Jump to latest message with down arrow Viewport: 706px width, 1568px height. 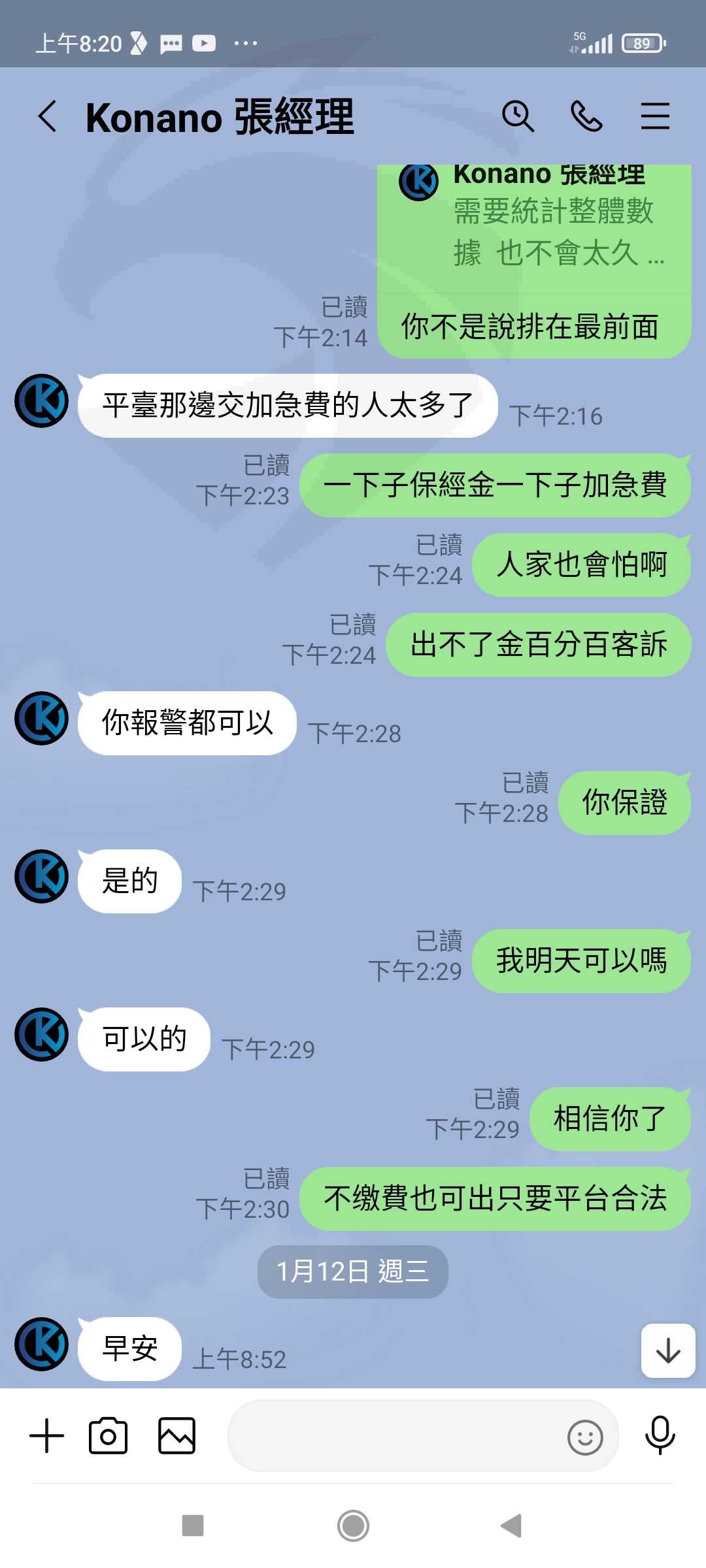tap(668, 1350)
